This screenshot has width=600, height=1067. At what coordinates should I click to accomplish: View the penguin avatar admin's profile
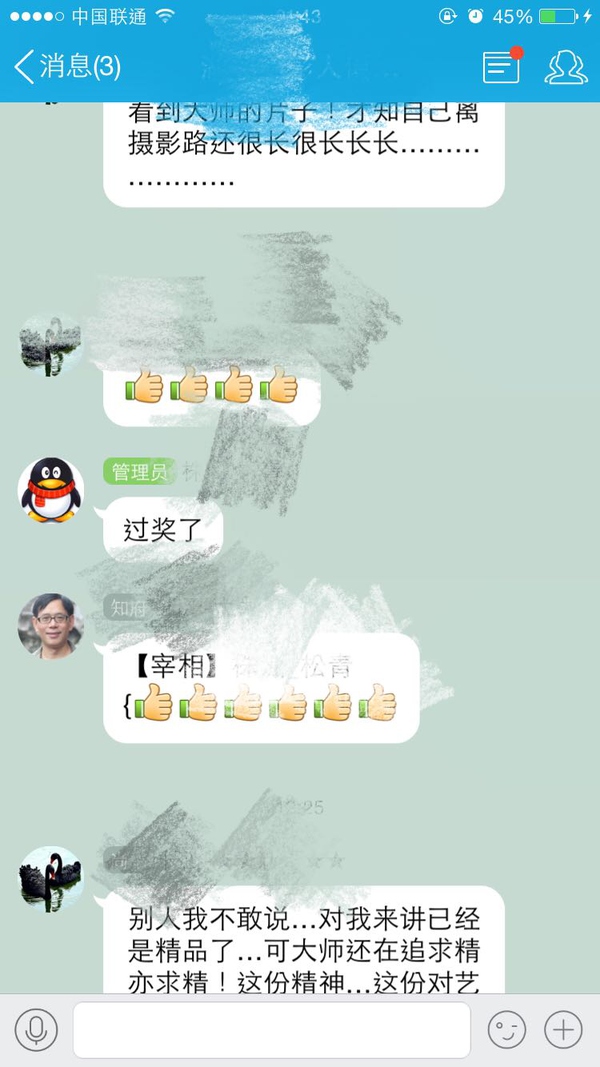(51, 490)
